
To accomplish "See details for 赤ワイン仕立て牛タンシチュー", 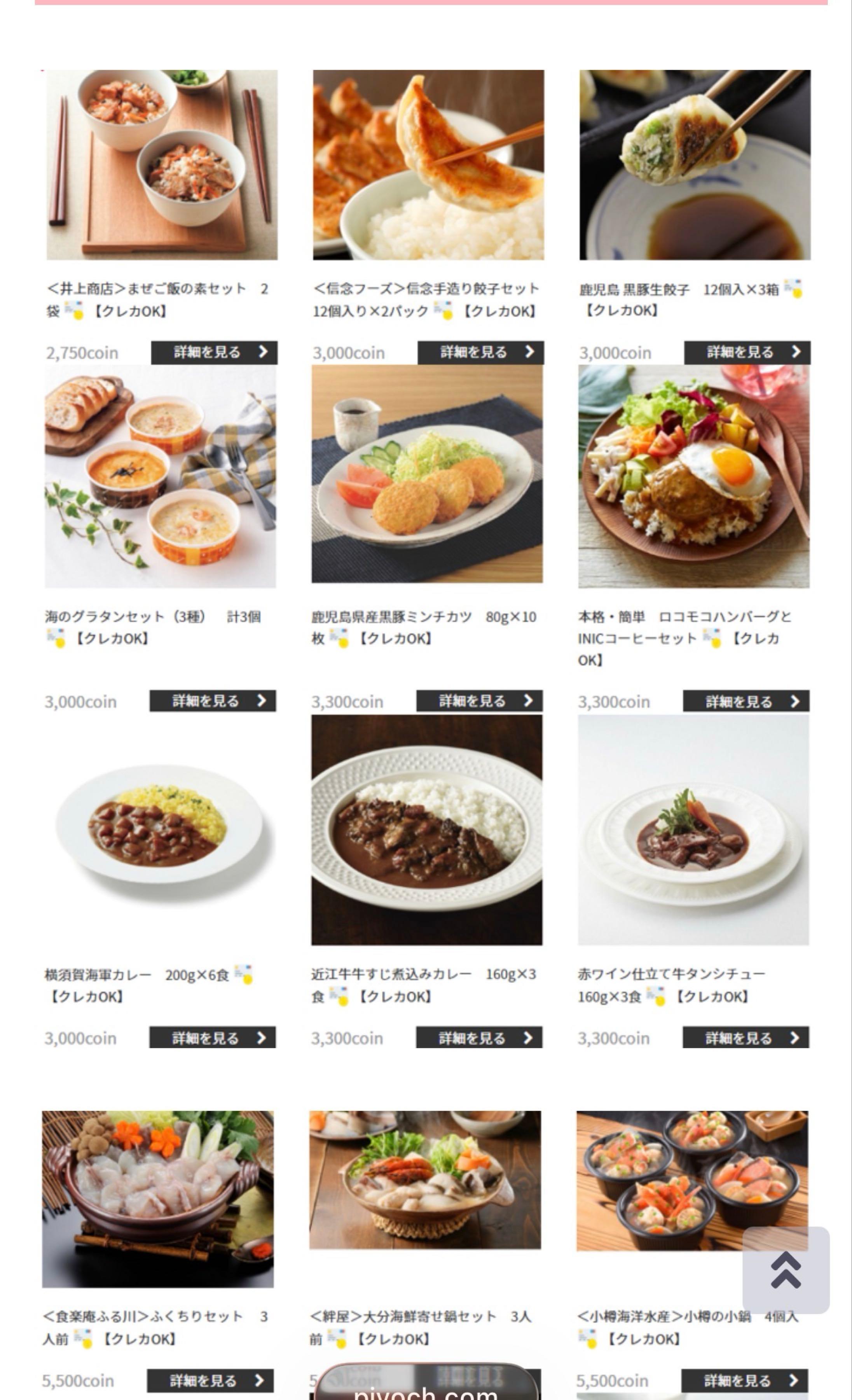I will [745, 1038].
